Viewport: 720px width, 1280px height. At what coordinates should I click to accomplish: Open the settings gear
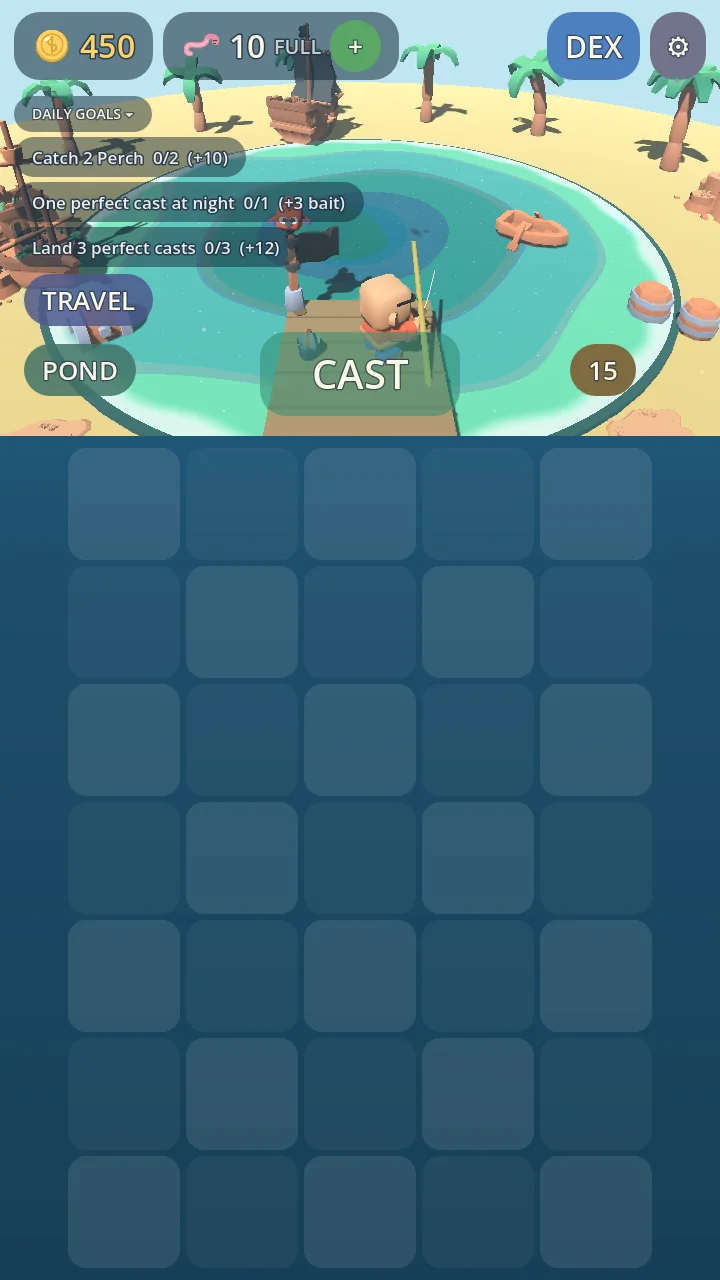pyautogui.click(x=678, y=46)
